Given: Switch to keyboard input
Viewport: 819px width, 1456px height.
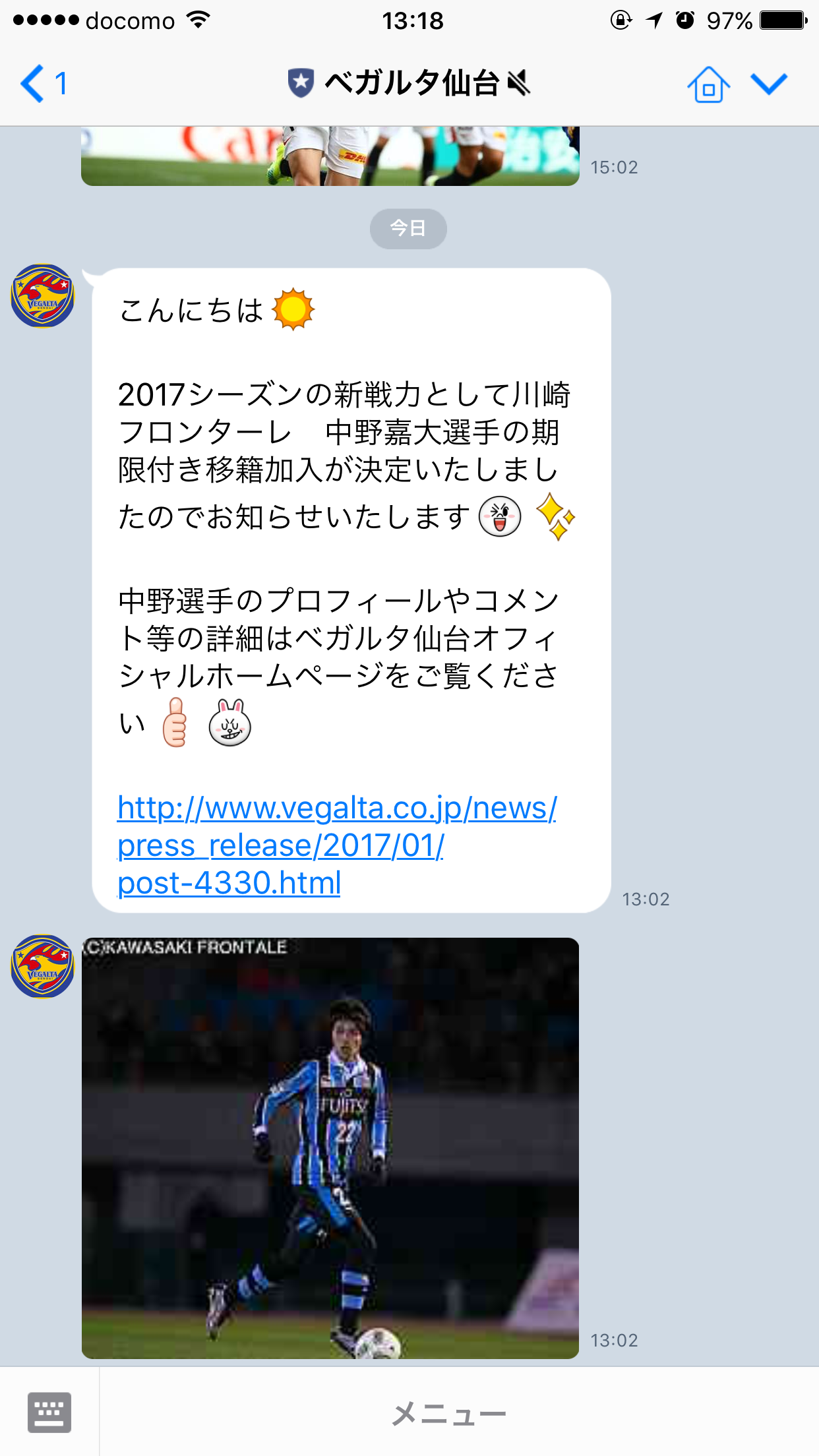Looking at the screenshot, I should [49, 1412].
